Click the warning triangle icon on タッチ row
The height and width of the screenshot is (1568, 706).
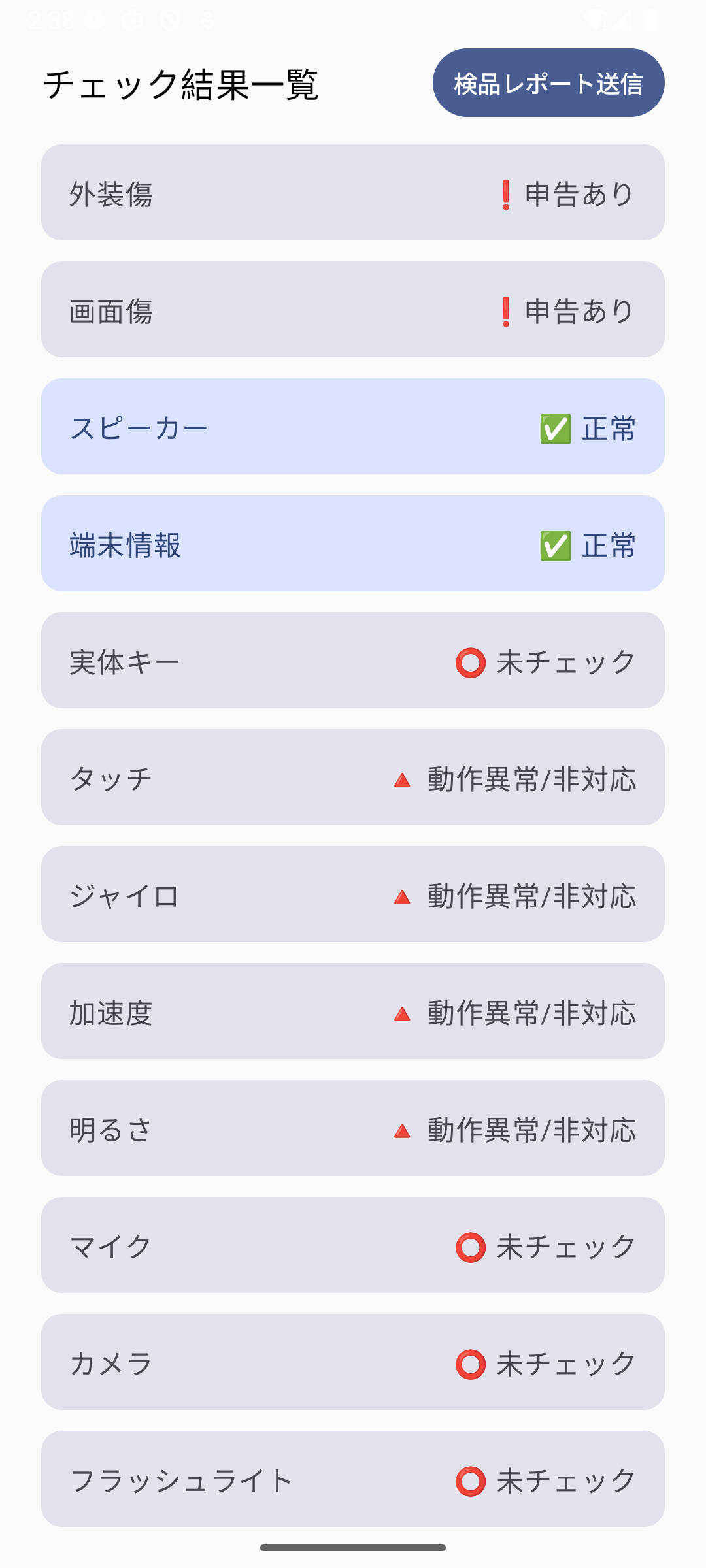[x=401, y=779]
